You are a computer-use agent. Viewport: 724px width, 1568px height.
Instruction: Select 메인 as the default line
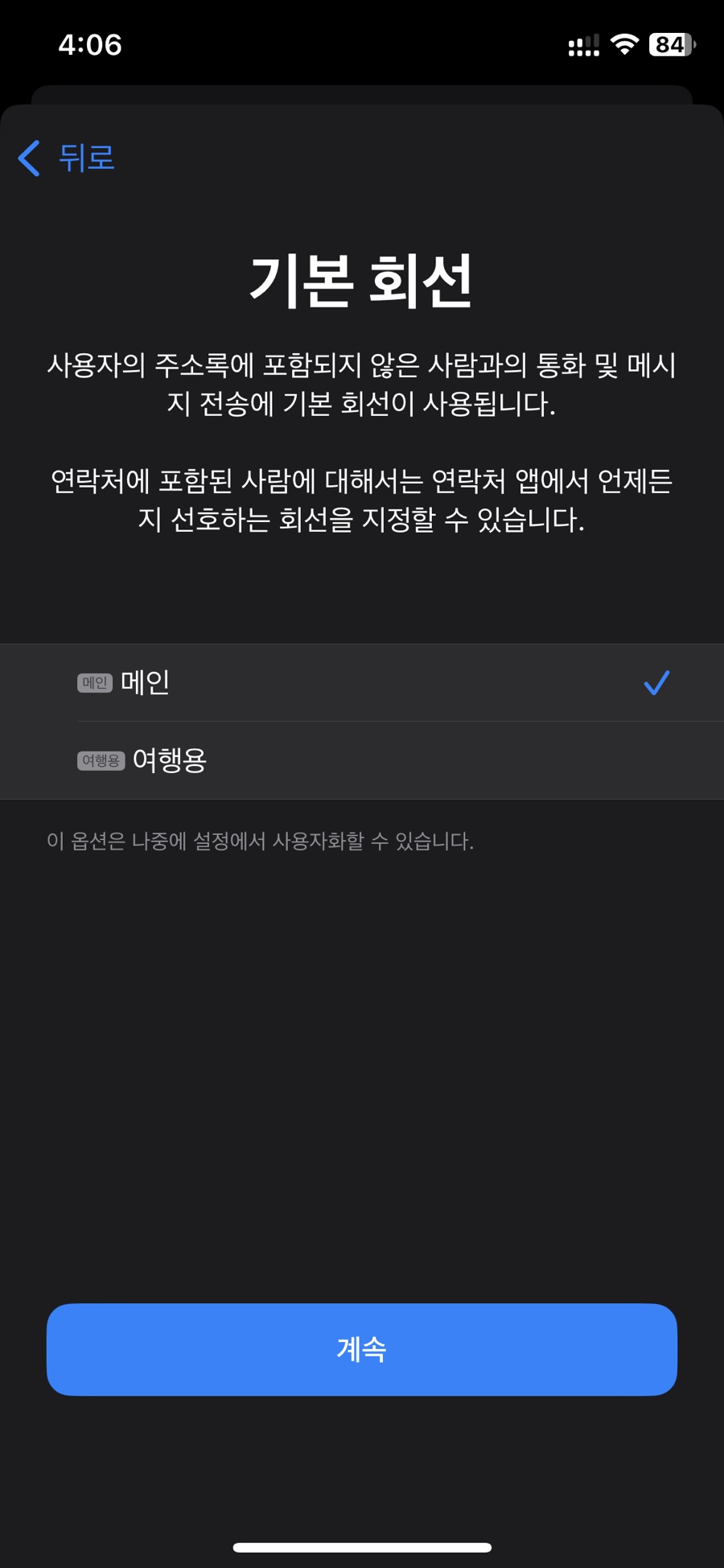click(x=362, y=683)
